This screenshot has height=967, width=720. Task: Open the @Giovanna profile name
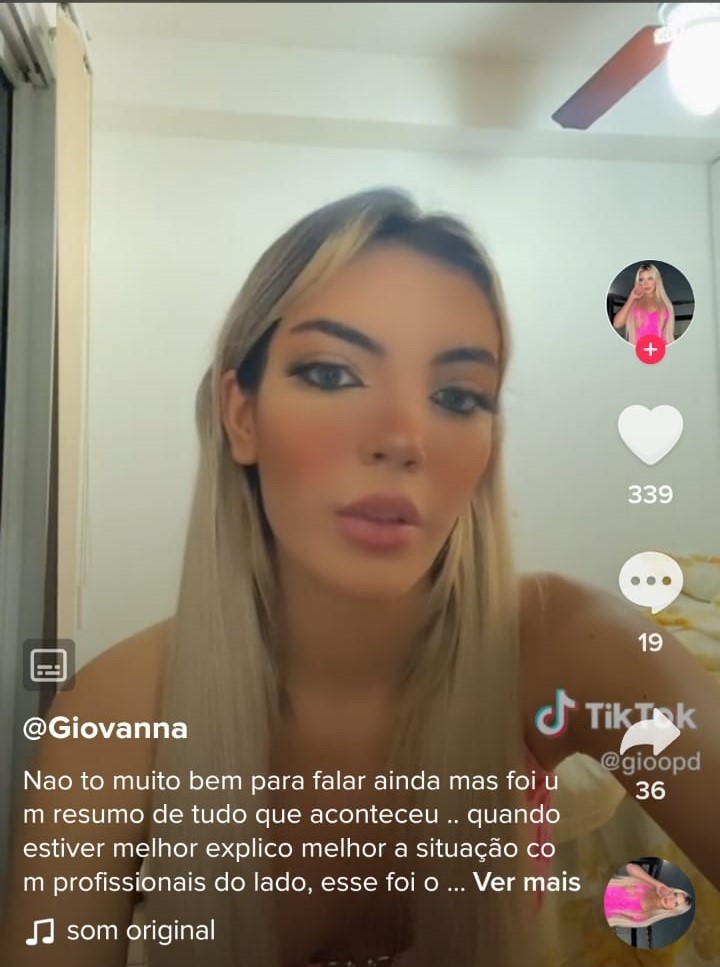[105, 728]
